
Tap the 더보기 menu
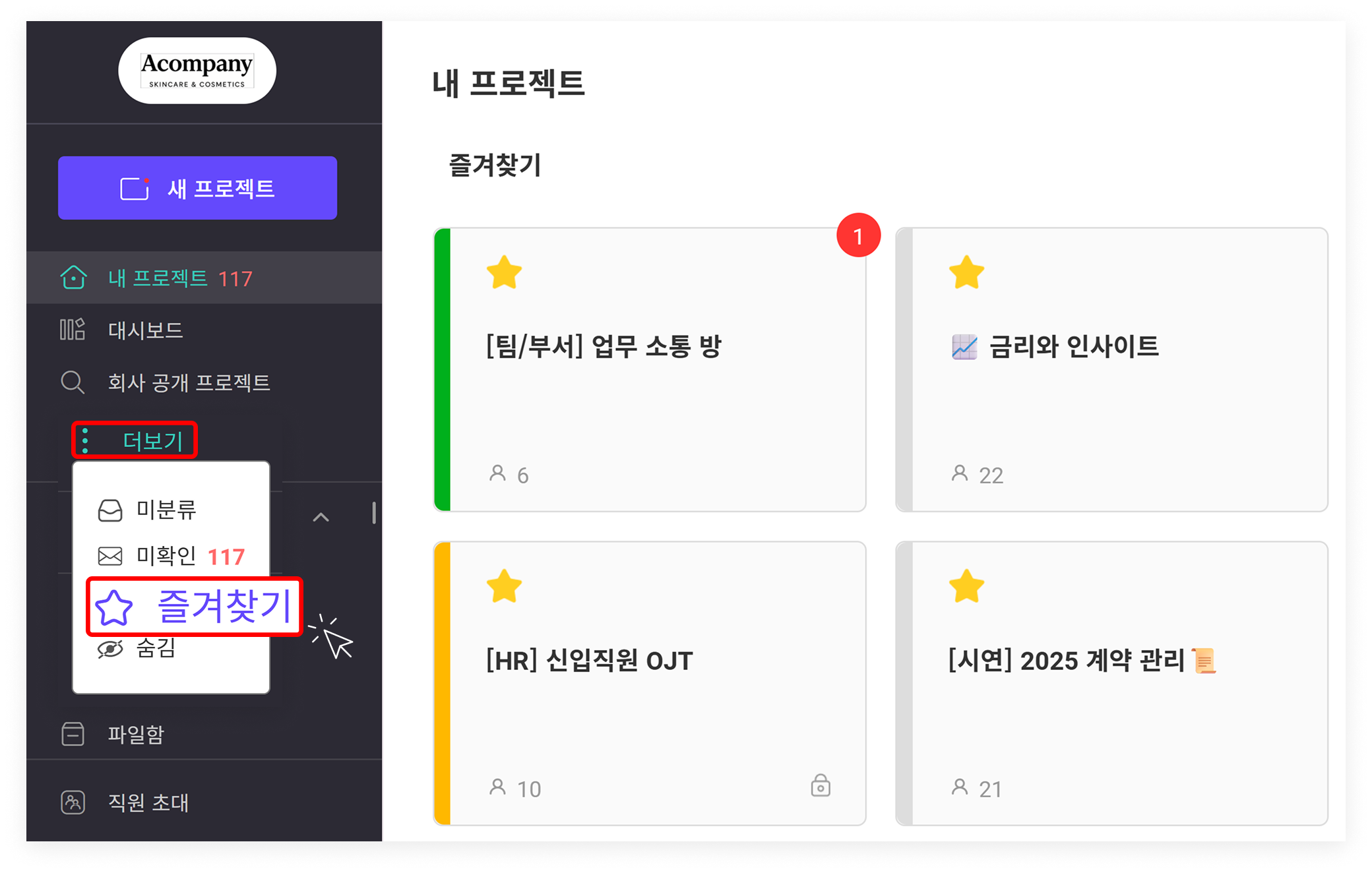coord(135,440)
